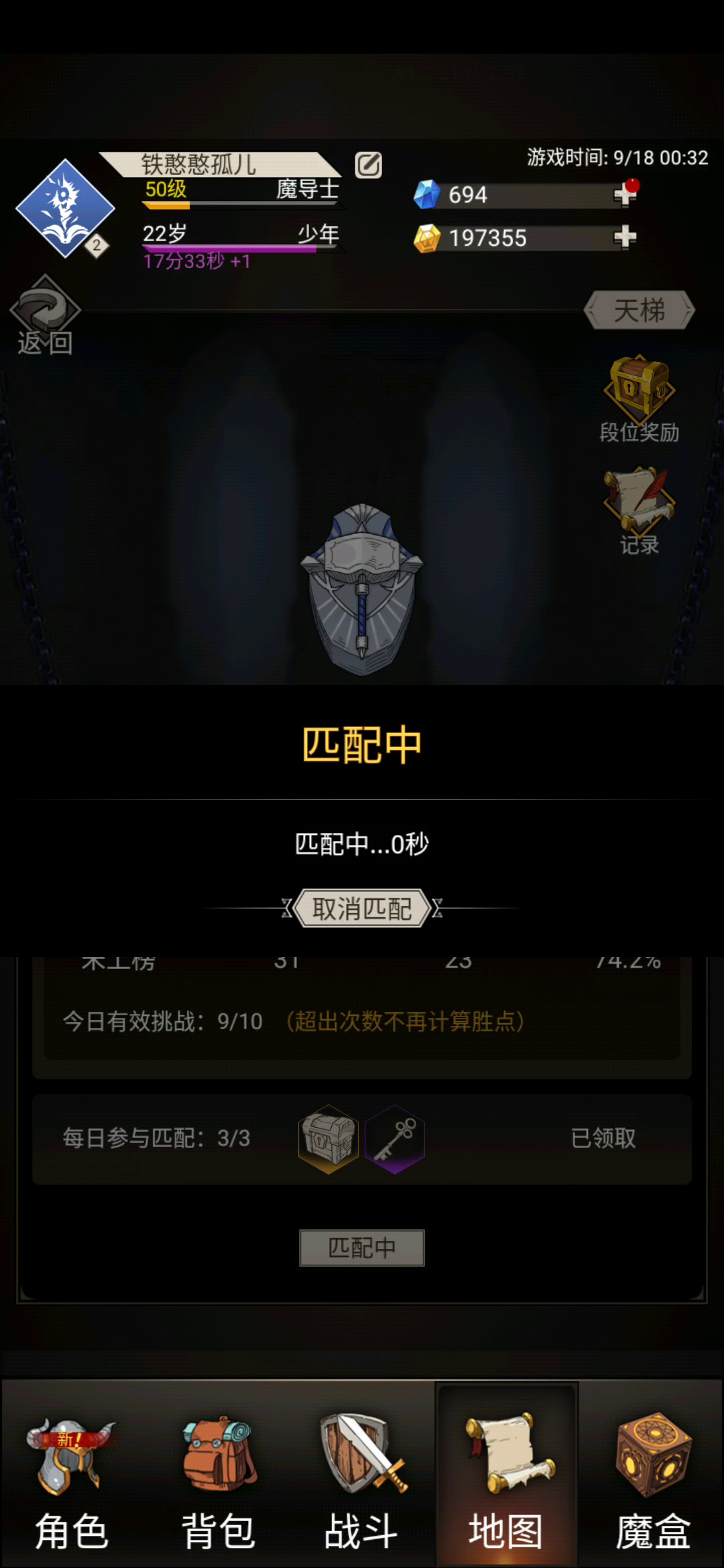This screenshot has height=1568, width=724.
Task: Cancel matchmaking with 取消匹配 button
Action: (x=362, y=909)
